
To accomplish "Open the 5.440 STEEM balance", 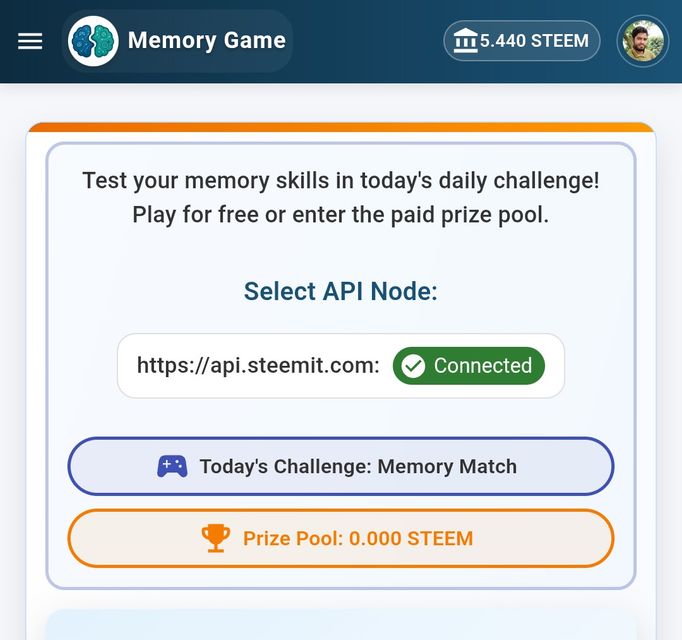I will coord(521,41).
